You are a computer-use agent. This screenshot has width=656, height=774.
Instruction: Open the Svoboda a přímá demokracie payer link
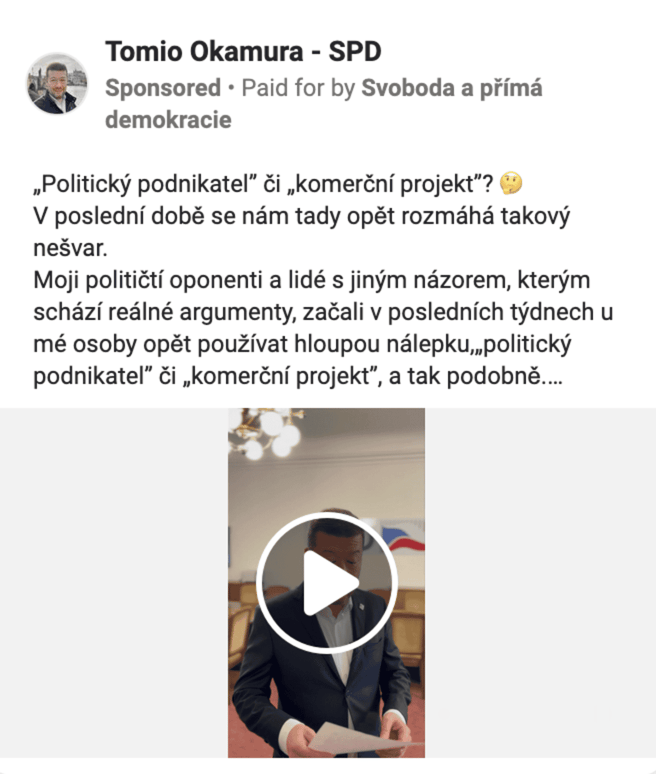pyautogui.click(x=451, y=88)
